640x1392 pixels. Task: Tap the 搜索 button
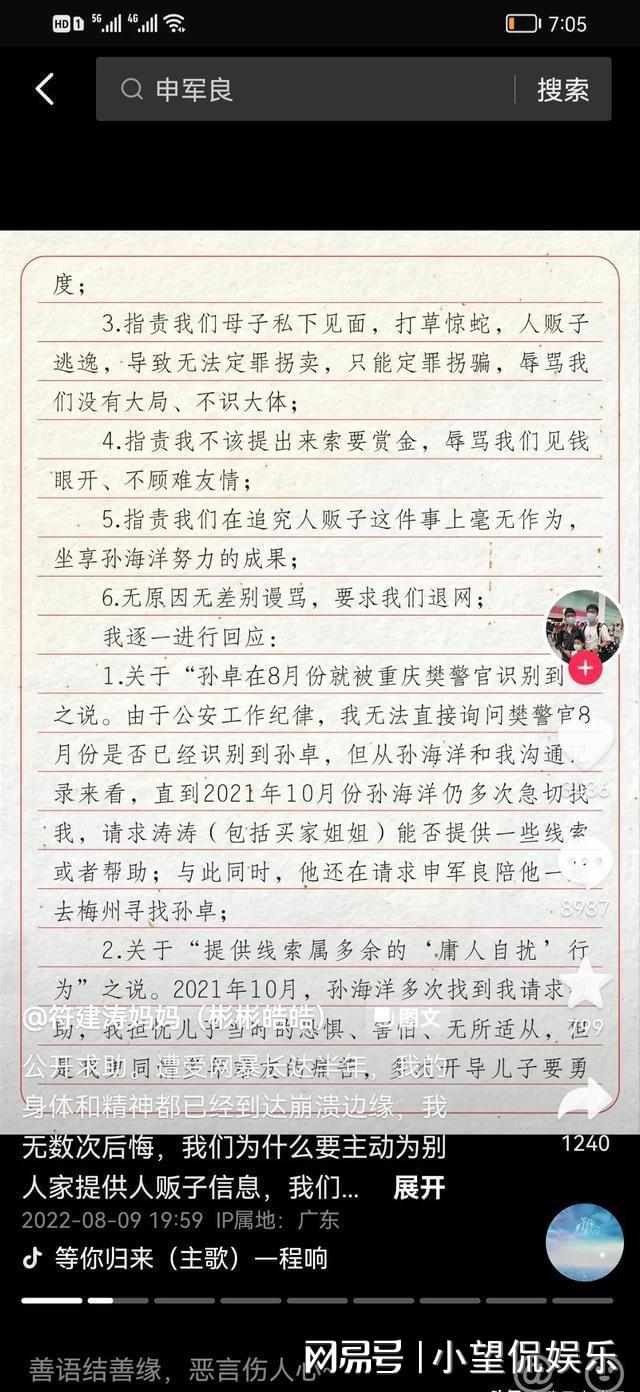[562, 89]
